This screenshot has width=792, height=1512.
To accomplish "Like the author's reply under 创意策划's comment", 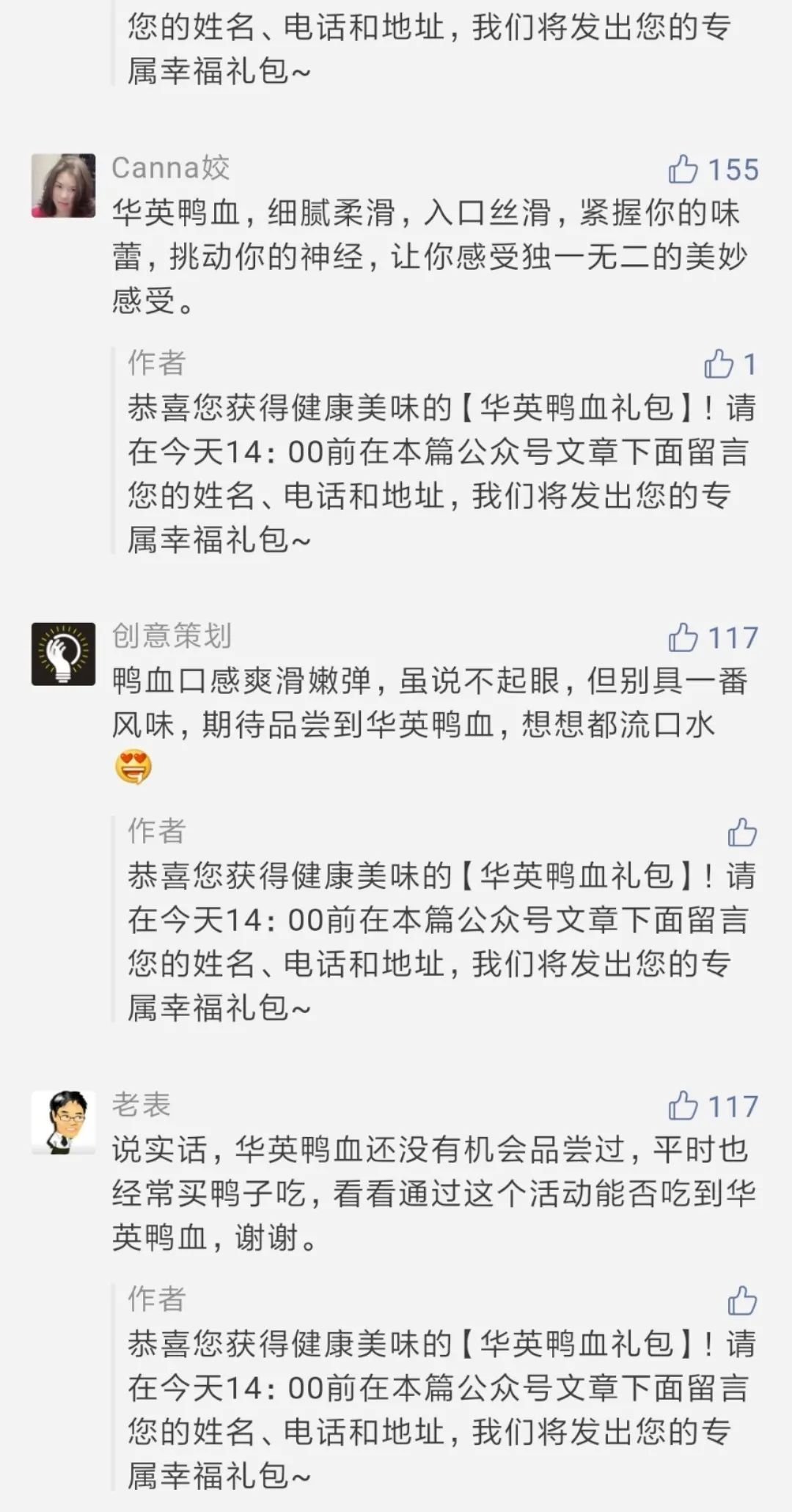I will [x=742, y=833].
